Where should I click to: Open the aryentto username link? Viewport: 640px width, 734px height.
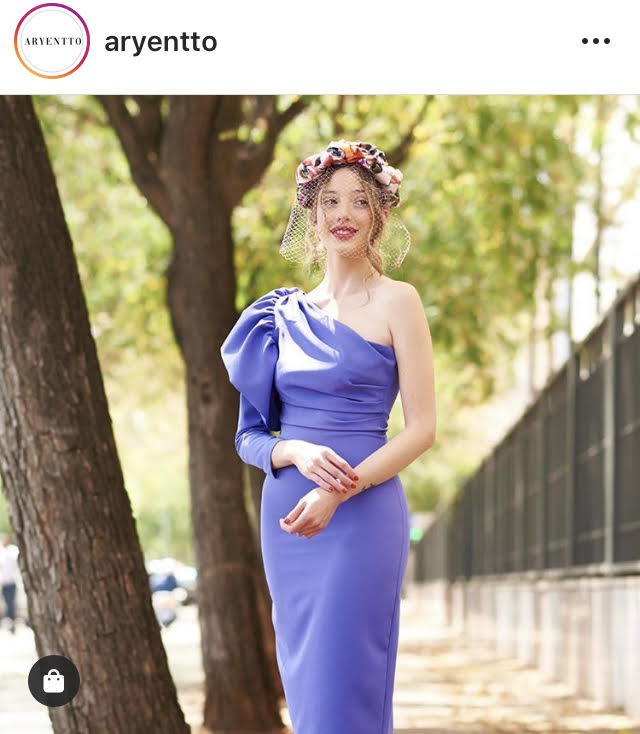(x=160, y=42)
